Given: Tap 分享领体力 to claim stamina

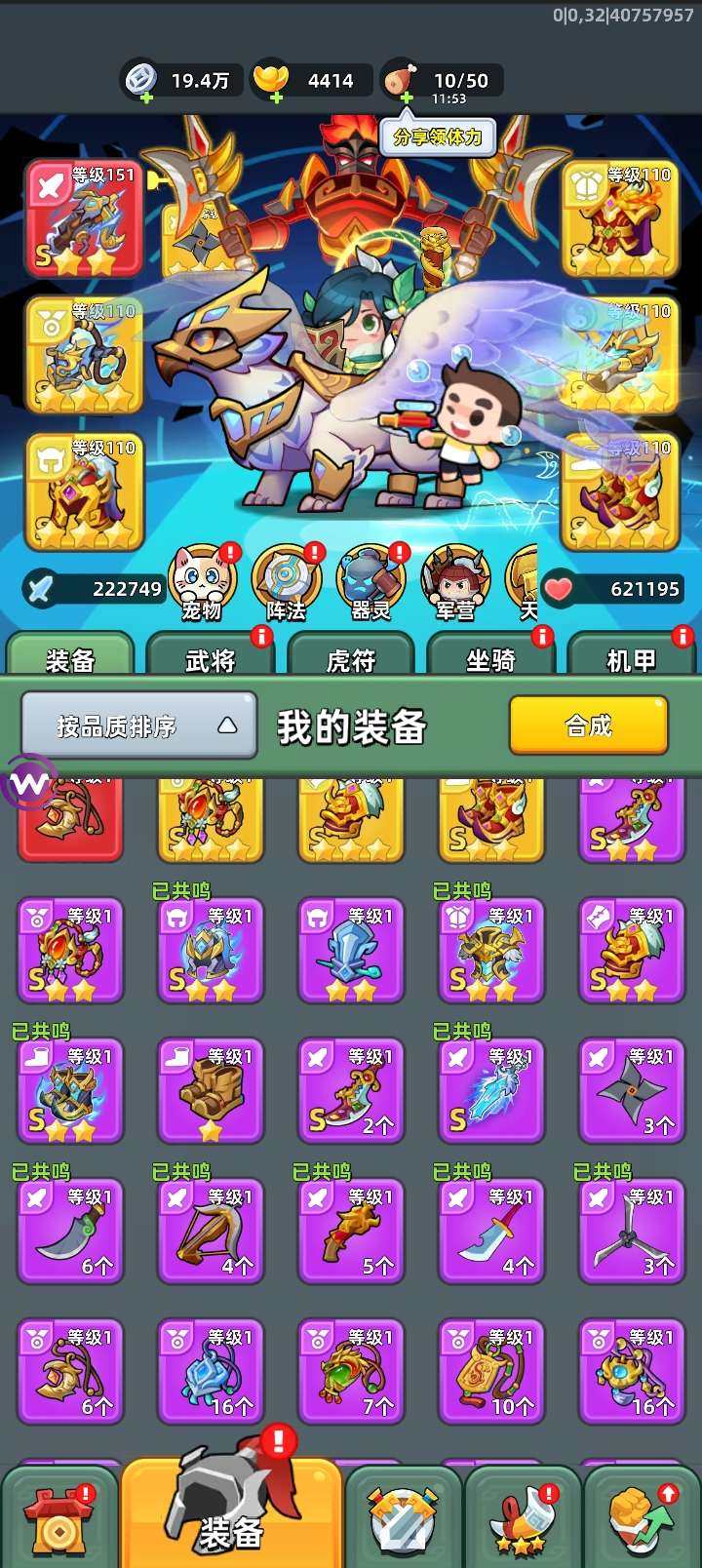Looking at the screenshot, I should pyautogui.click(x=438, y=137).
